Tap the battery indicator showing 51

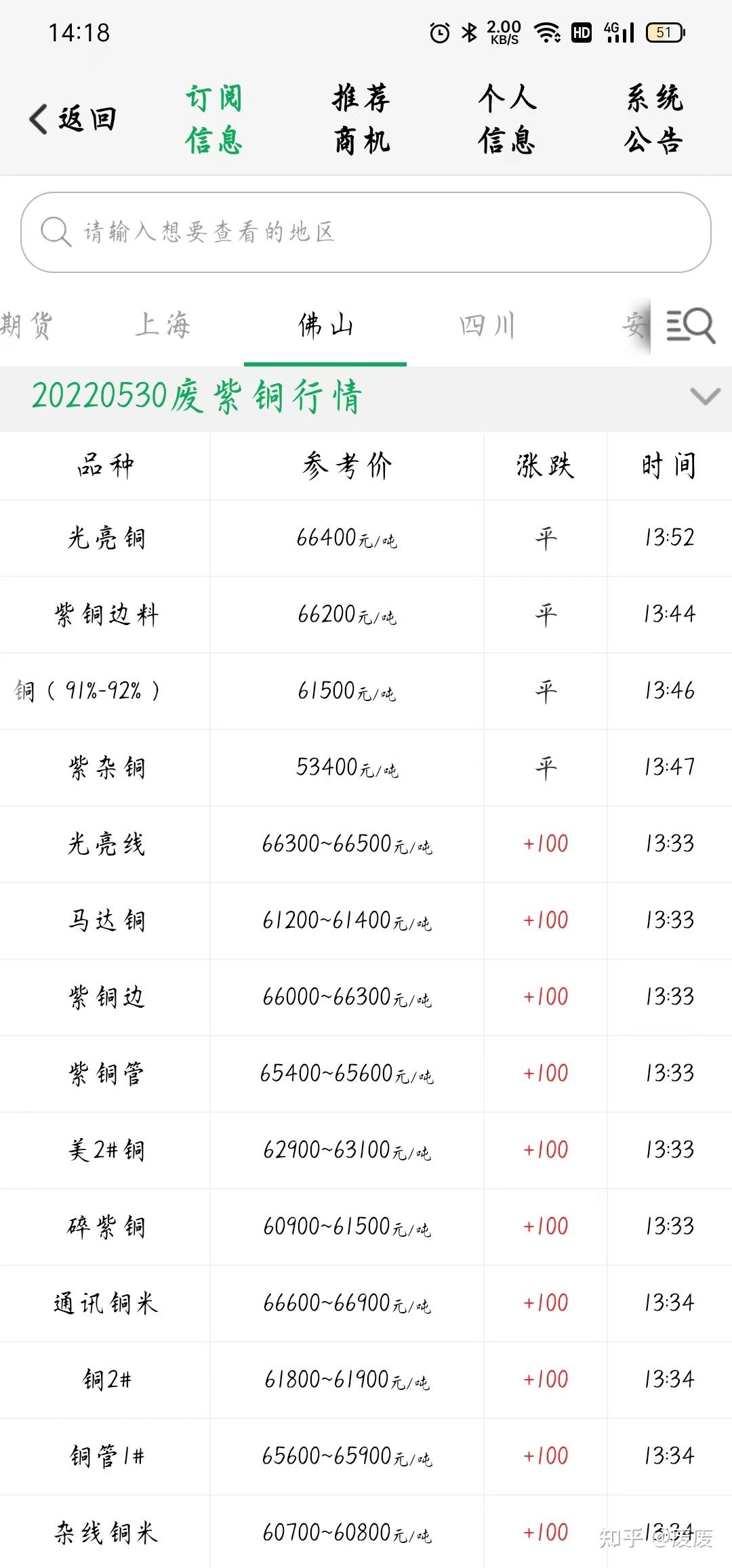(x=663, y=33)
